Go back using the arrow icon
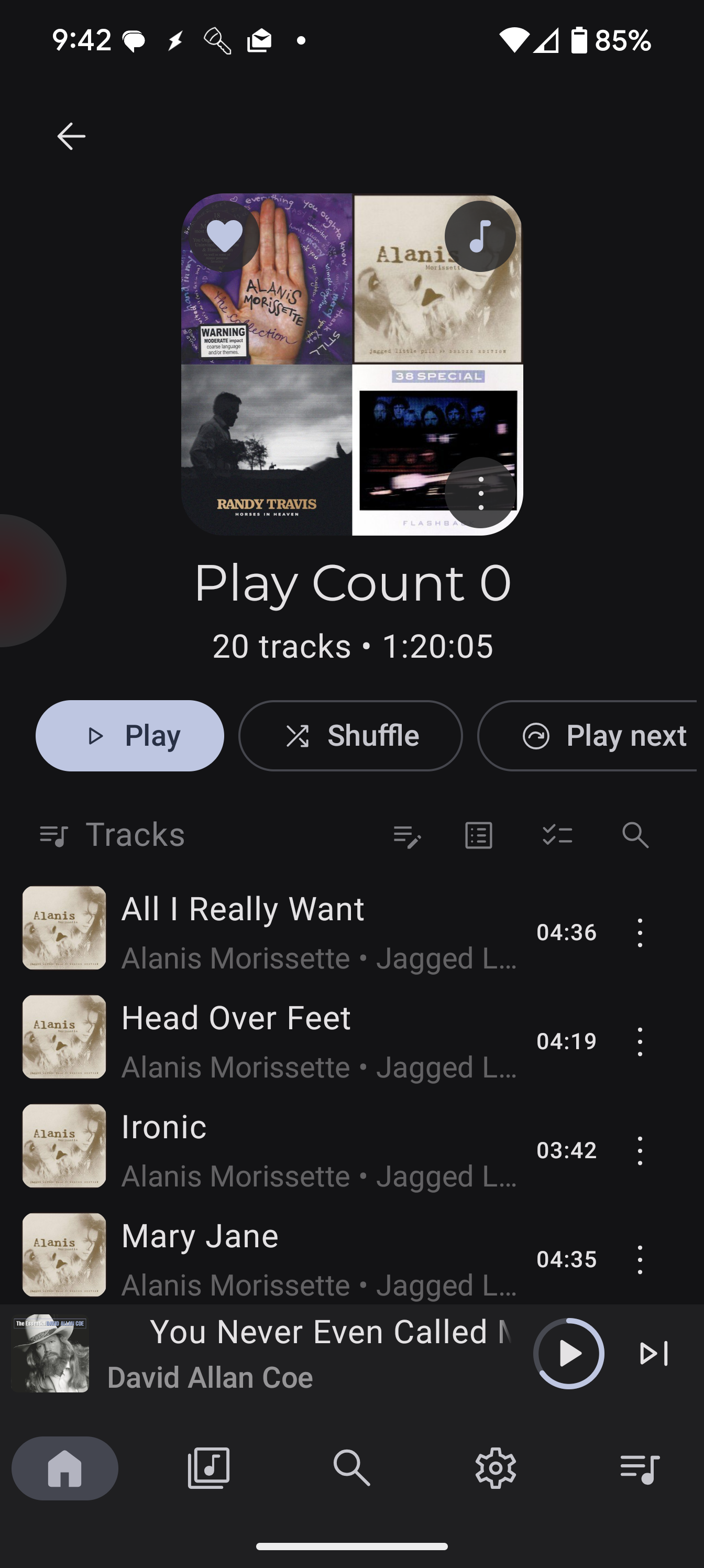The height and width of the screenshot is (1568, 704). click(71, 136)
